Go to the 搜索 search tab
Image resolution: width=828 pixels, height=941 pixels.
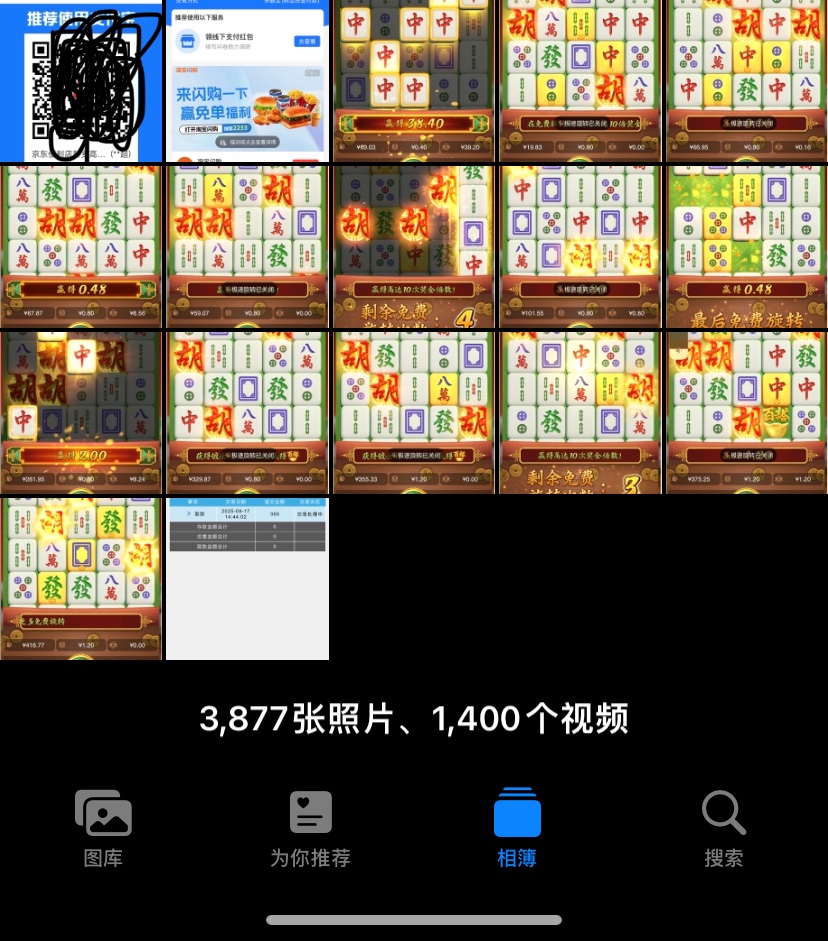(723, 828)
